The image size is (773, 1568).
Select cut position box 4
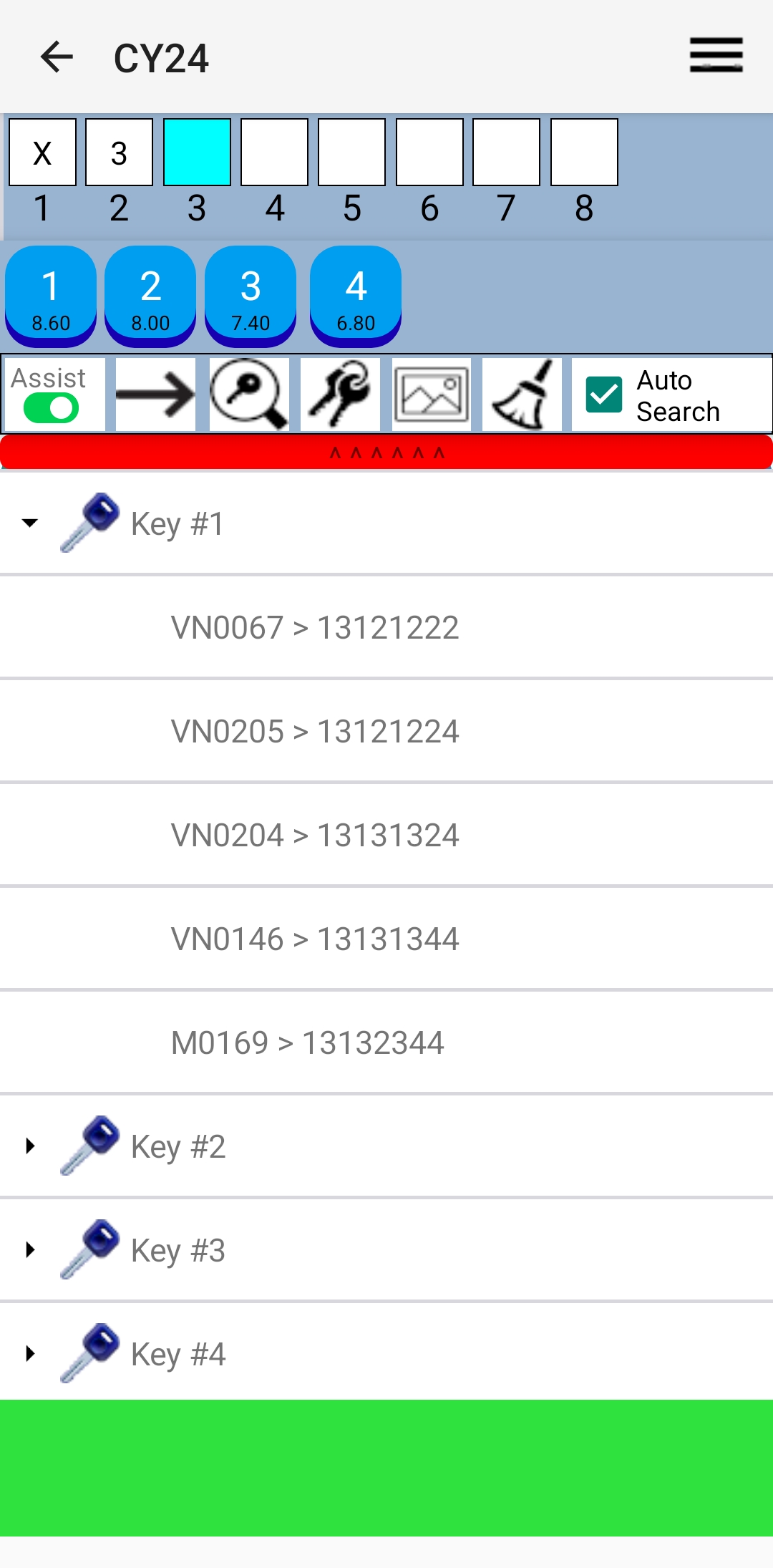[274, 153]
